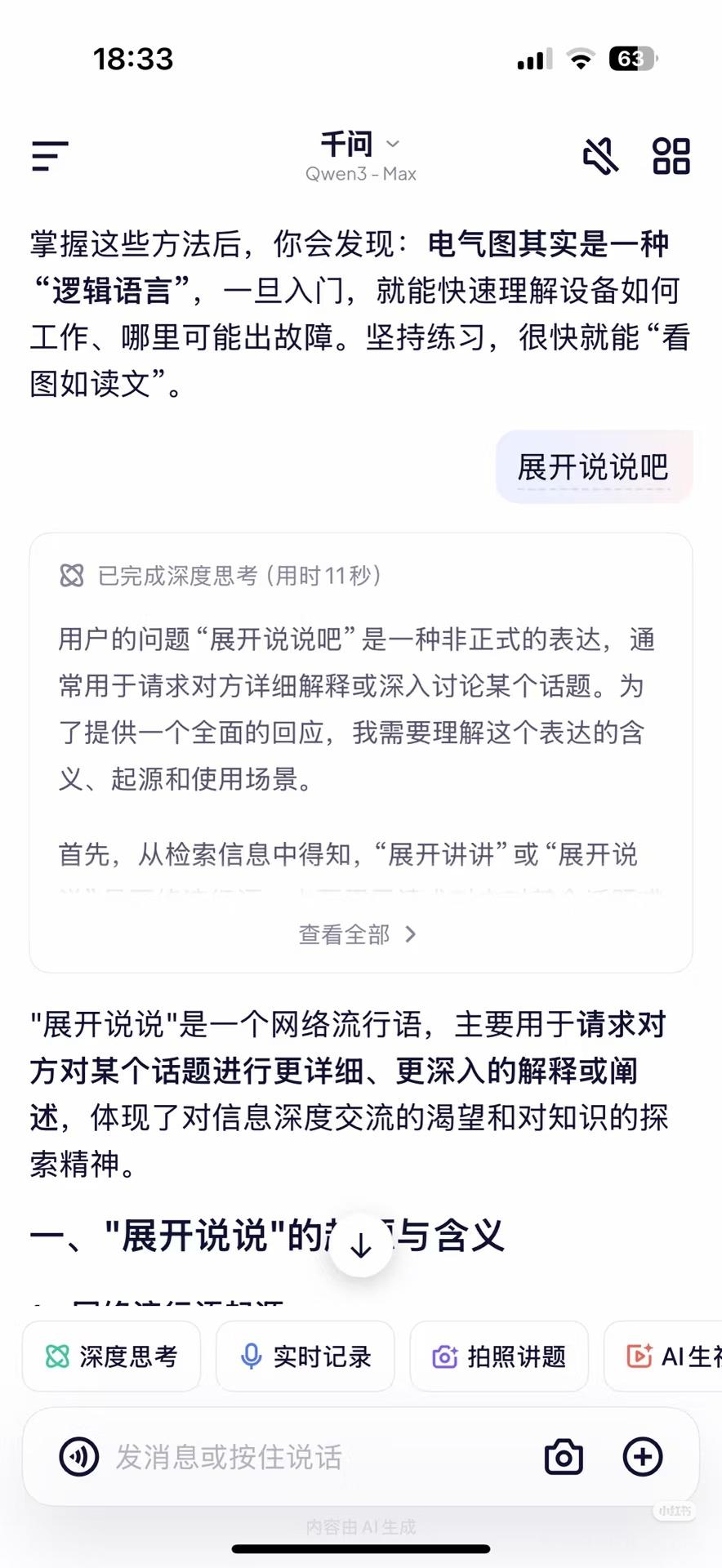Tap the 千问 title at screen top
Image resolution: width=722 pixels, height=1568 pixels.
pyautogui.click(x=347, y=144)
